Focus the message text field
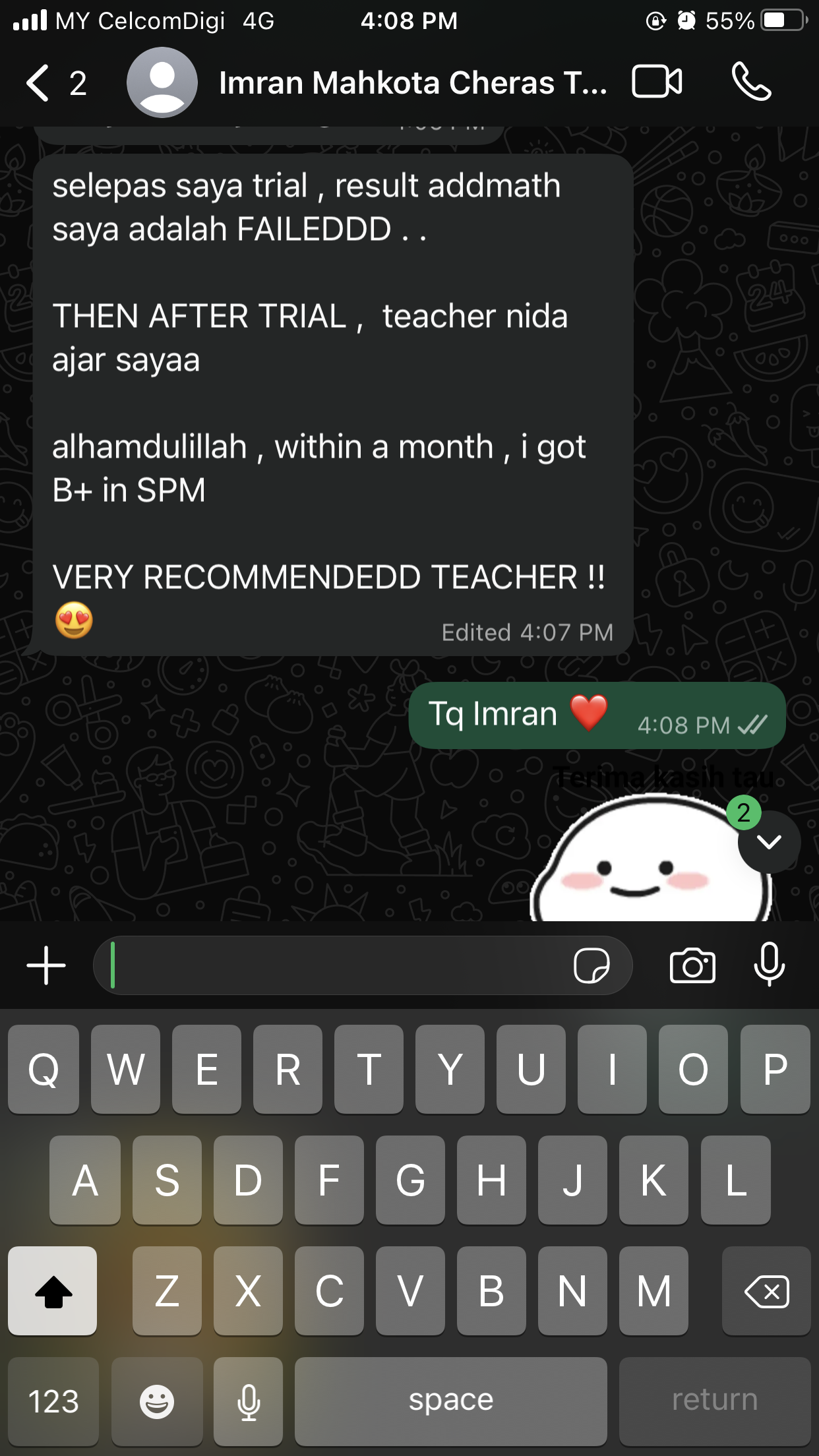Image resolution: width=819 pixels, height=1456 pixels. point(330,965)
